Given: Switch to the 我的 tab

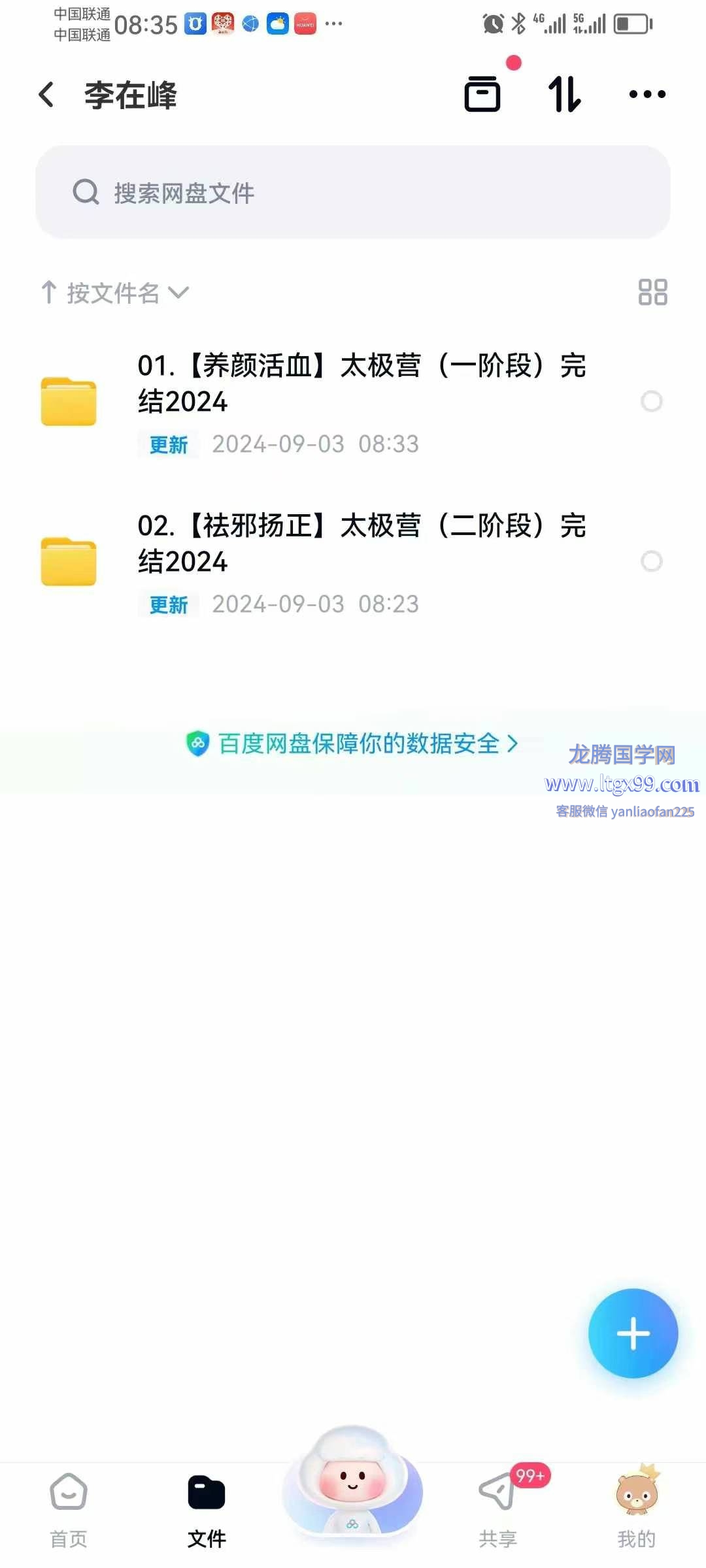Looking at the screenshot, I should pos(637,1511).
